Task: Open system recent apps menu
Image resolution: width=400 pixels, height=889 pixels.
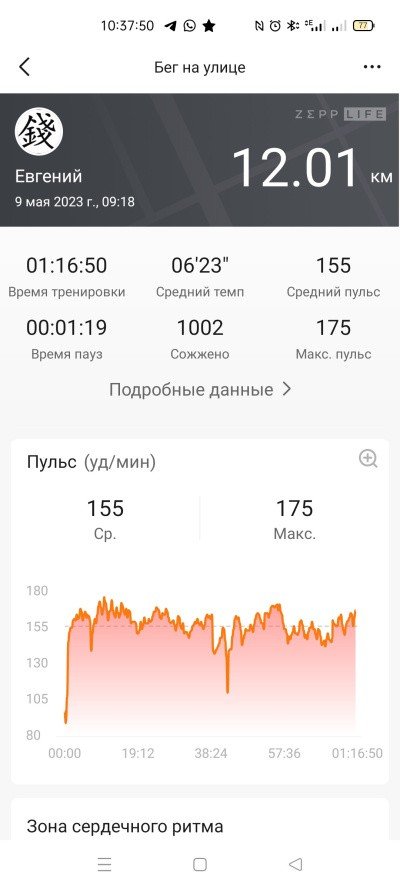Action: coord(104,864)
